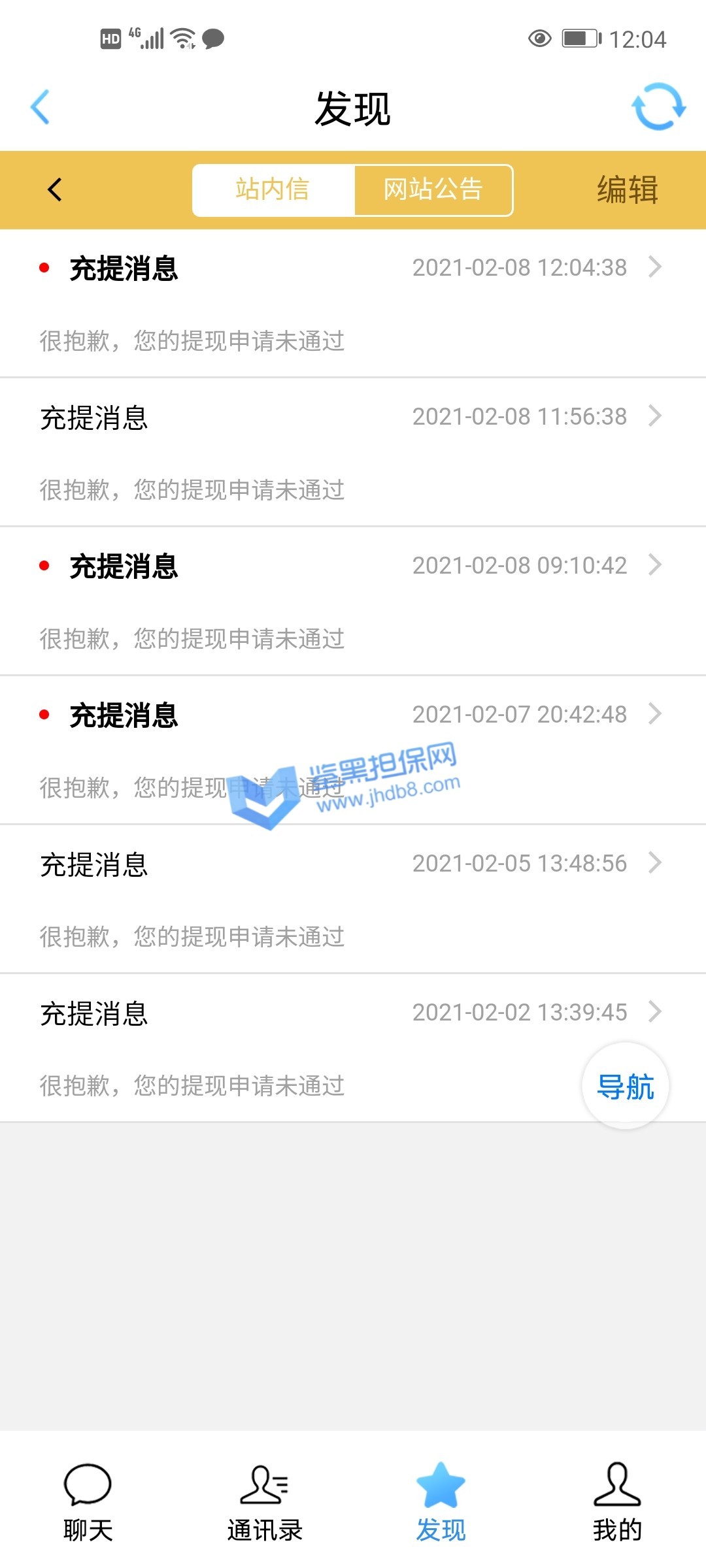This screenshot has width=706, height=1568.
Task: Switch to the 网站公告 tab
Action: (433, 190)
